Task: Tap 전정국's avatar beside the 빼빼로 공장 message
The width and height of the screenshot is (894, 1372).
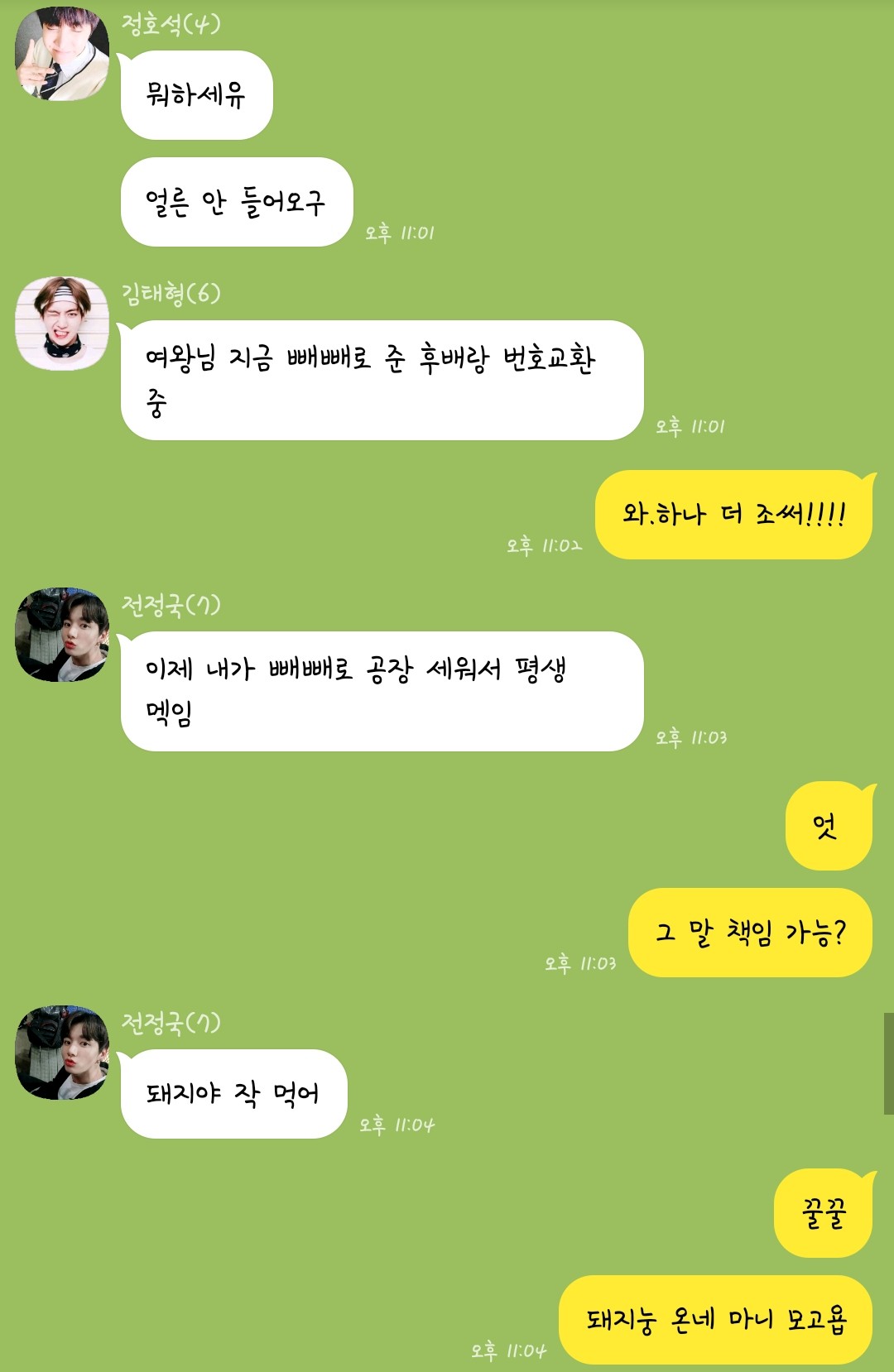Action: point(62,635)
